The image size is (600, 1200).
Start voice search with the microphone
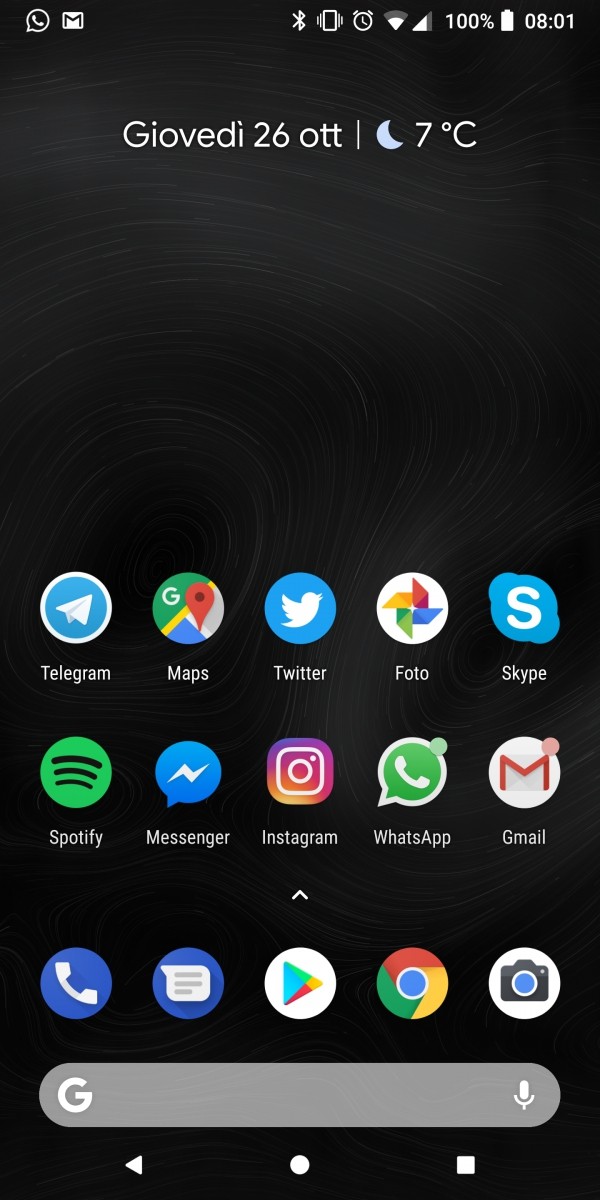[523, 1096]
